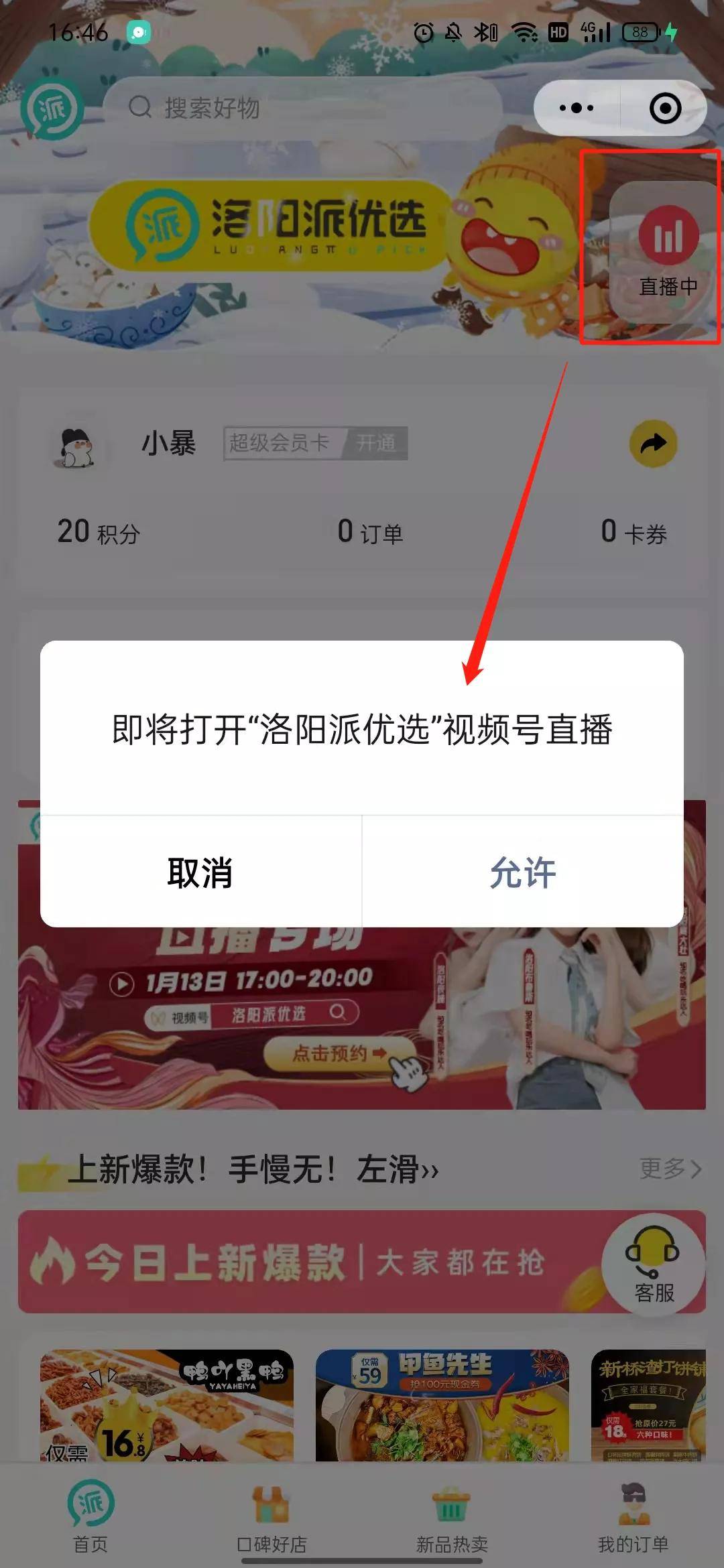
Task: View 20 积分 points
Action: [99, 532]
